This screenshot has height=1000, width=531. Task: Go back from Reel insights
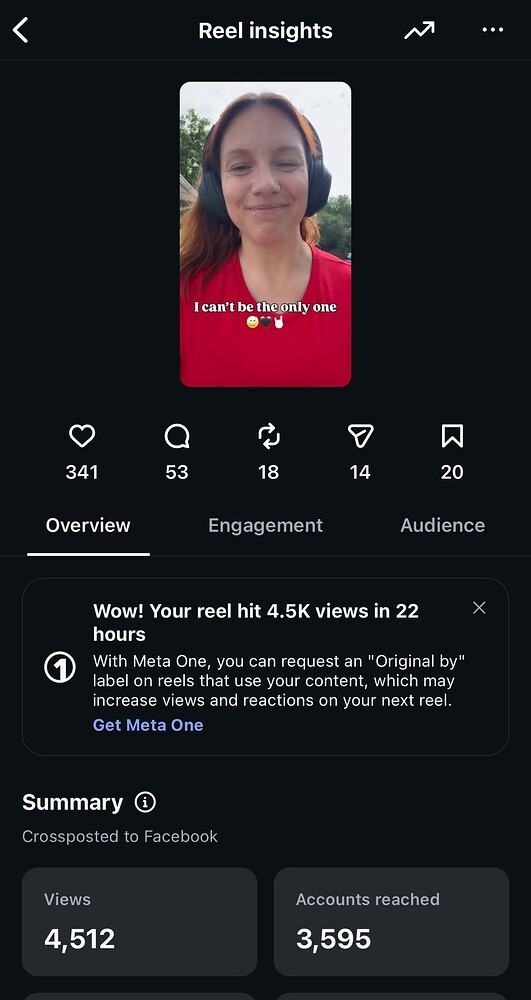point(21,30)
